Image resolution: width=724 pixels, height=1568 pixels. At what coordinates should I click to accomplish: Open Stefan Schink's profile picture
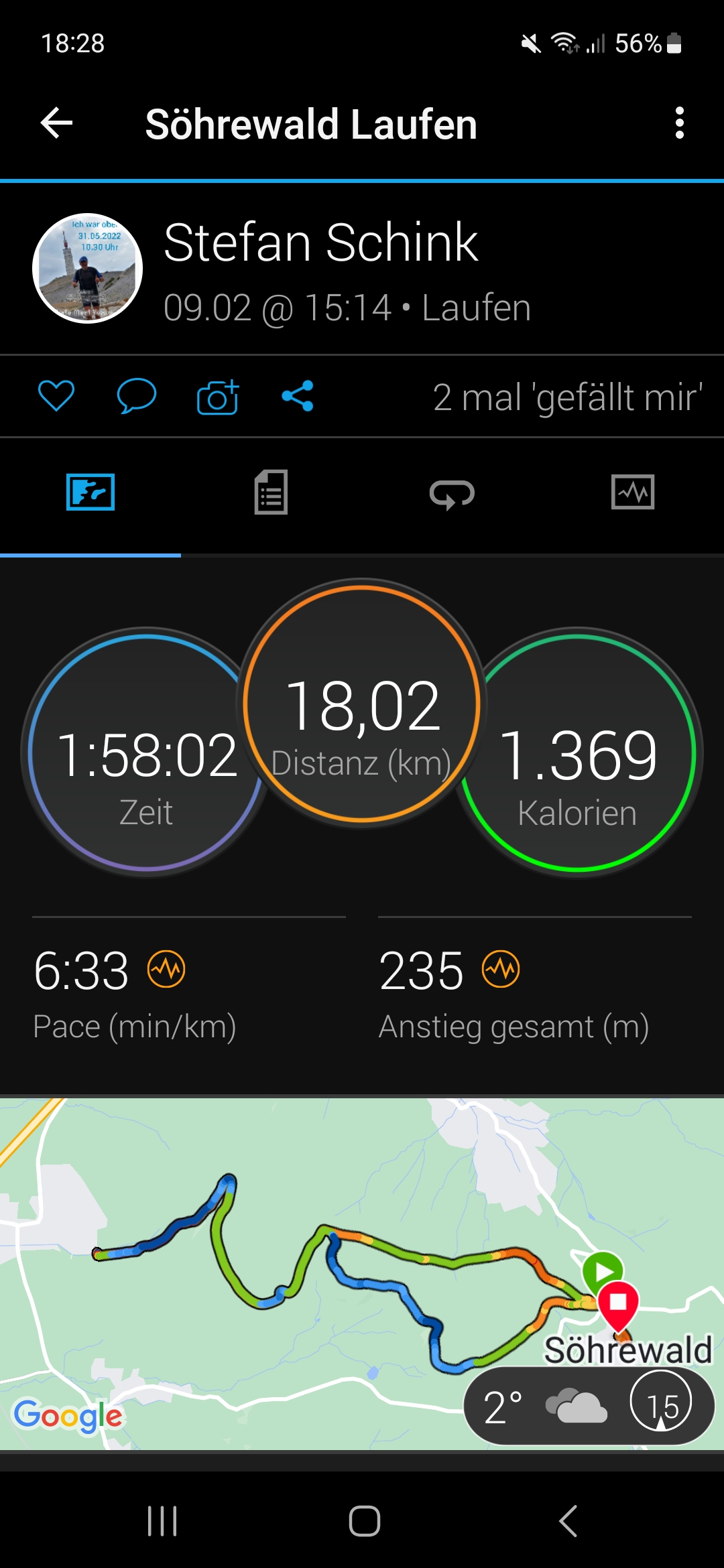(88, 269)
